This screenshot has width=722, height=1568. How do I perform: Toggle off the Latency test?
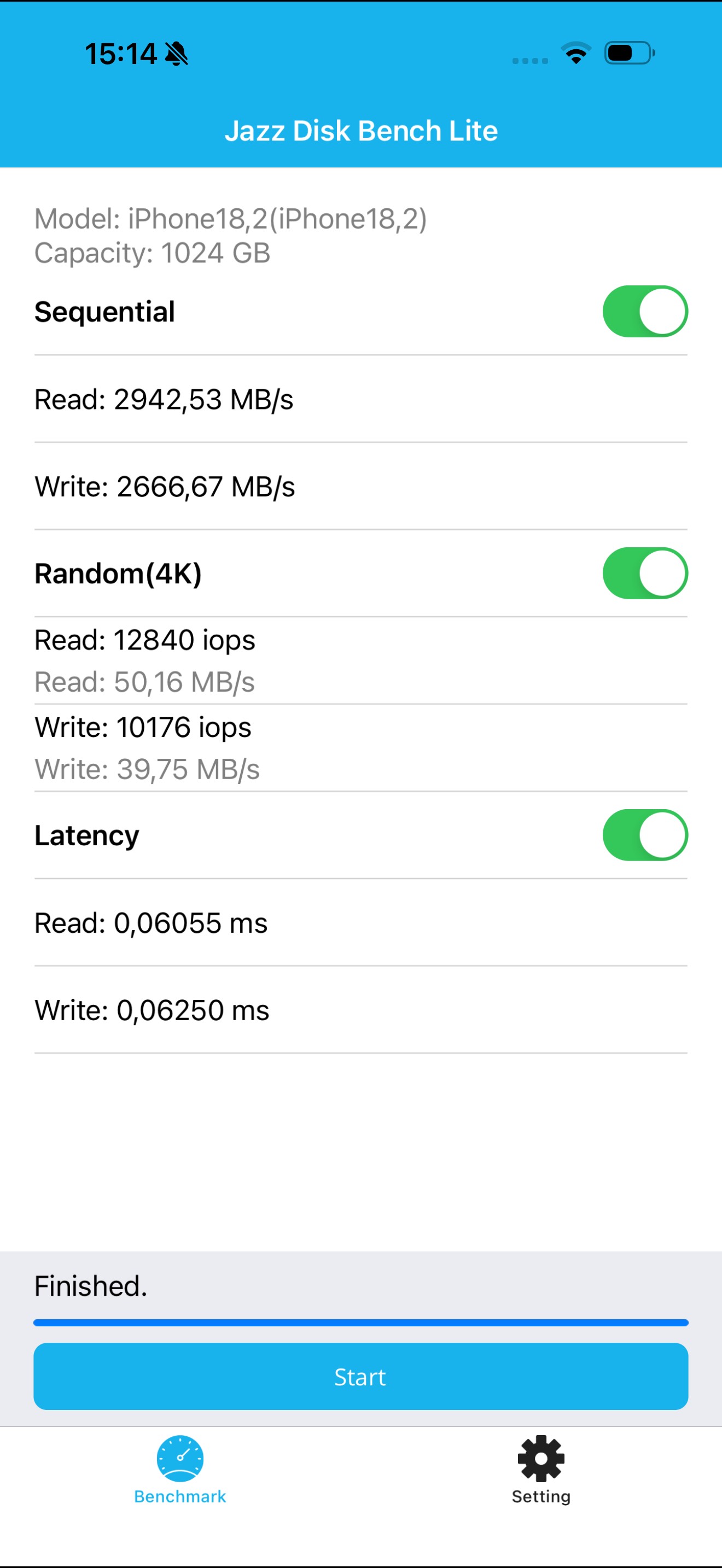tap(645, 835)
